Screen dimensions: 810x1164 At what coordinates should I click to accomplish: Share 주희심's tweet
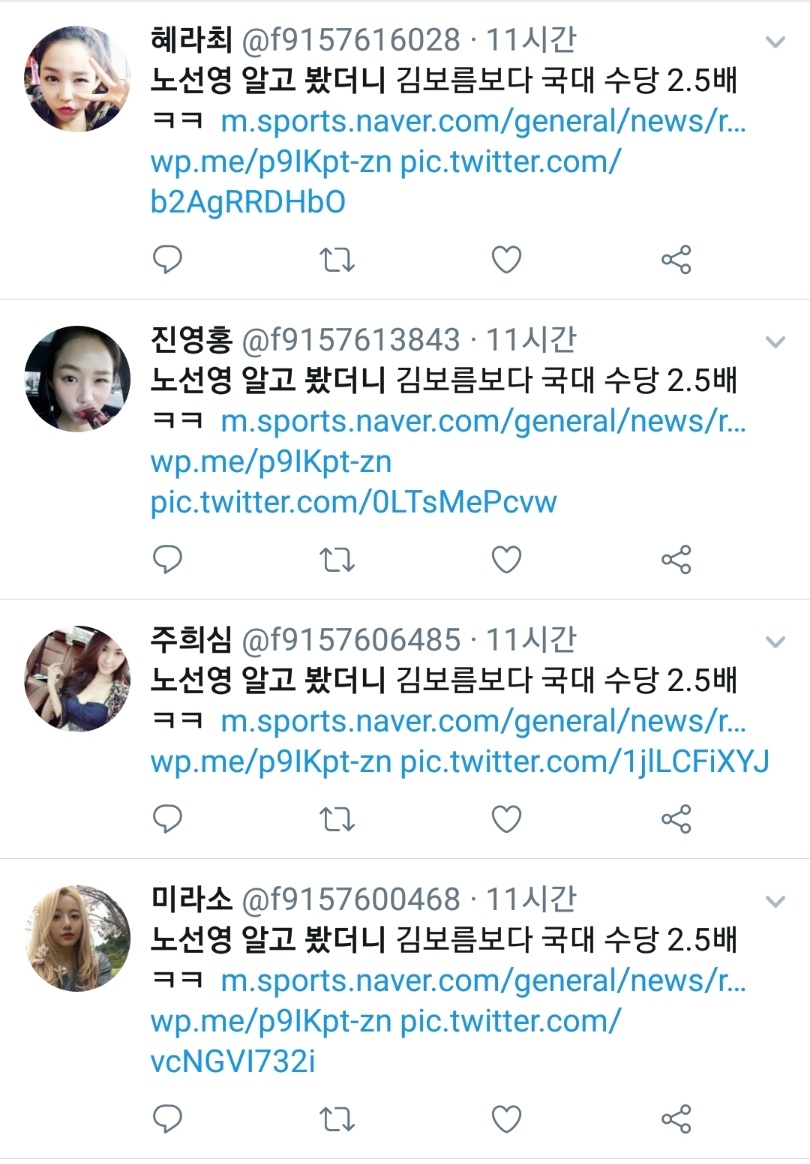[677, 820]
